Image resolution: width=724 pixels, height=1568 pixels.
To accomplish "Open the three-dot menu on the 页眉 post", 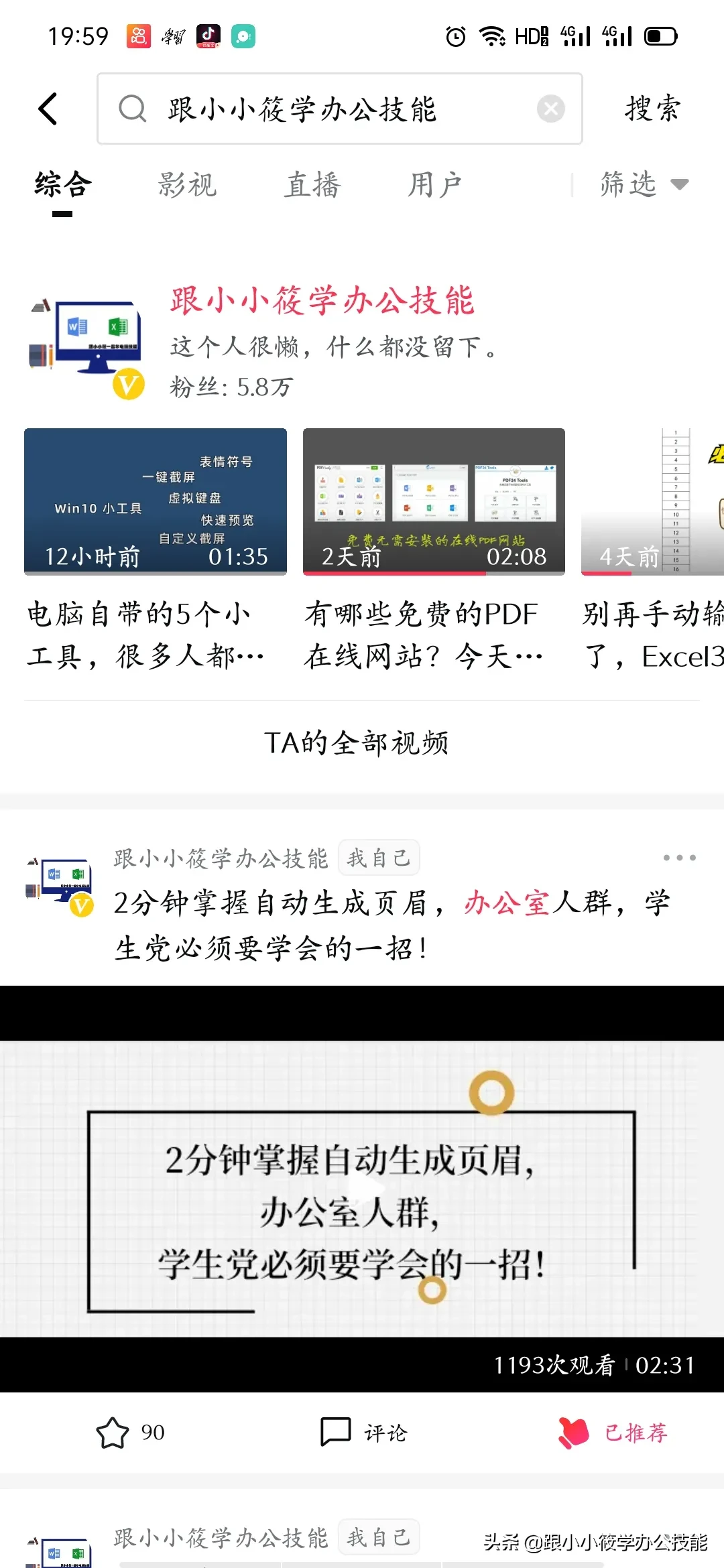I will click(x=679, y=858).
